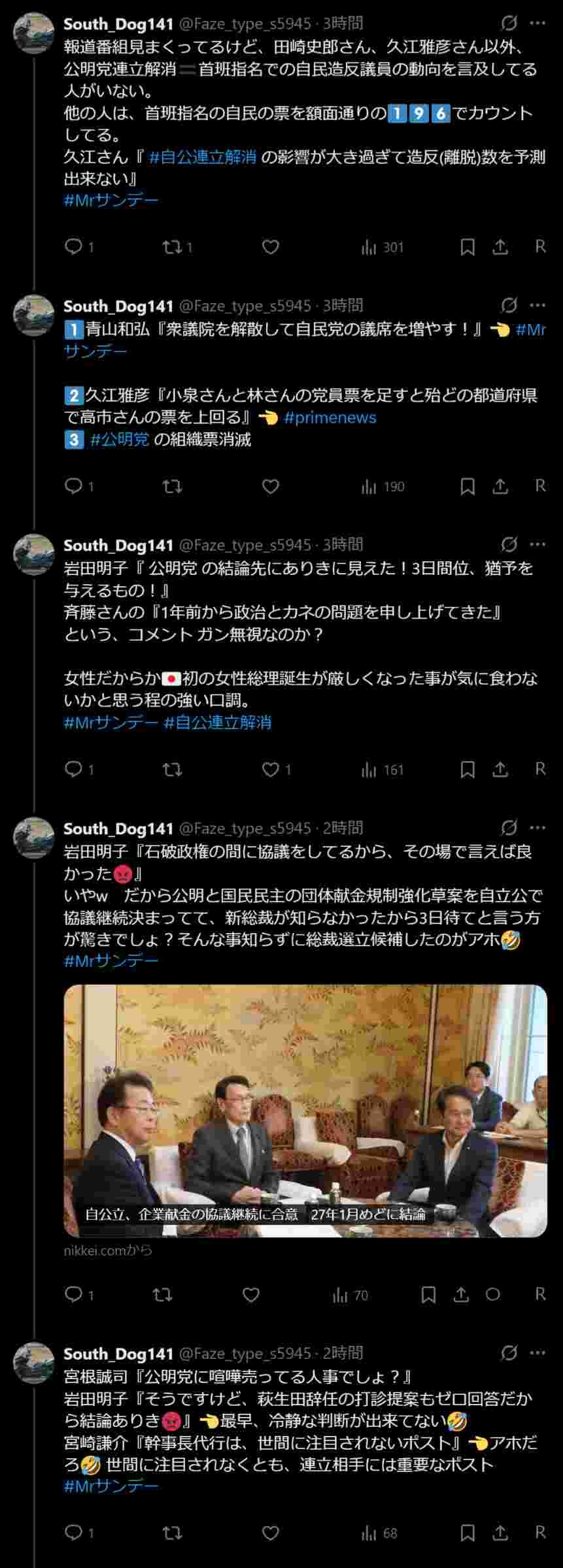Open South_Dog141 profile from 報道番組 post
Viewport: 563px width, 1568px height.
tap(118, 24)
